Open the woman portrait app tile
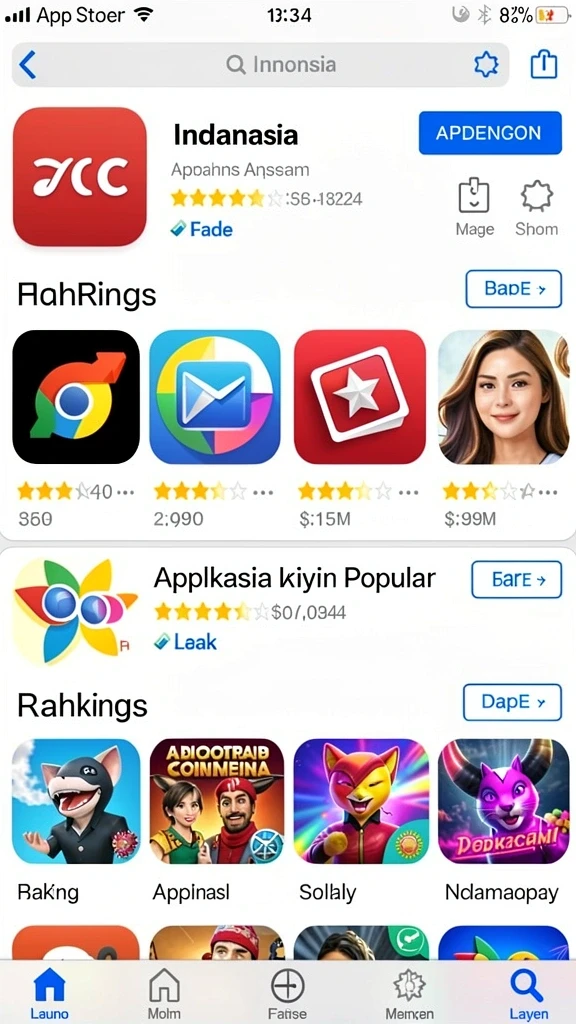 point(504,396)
